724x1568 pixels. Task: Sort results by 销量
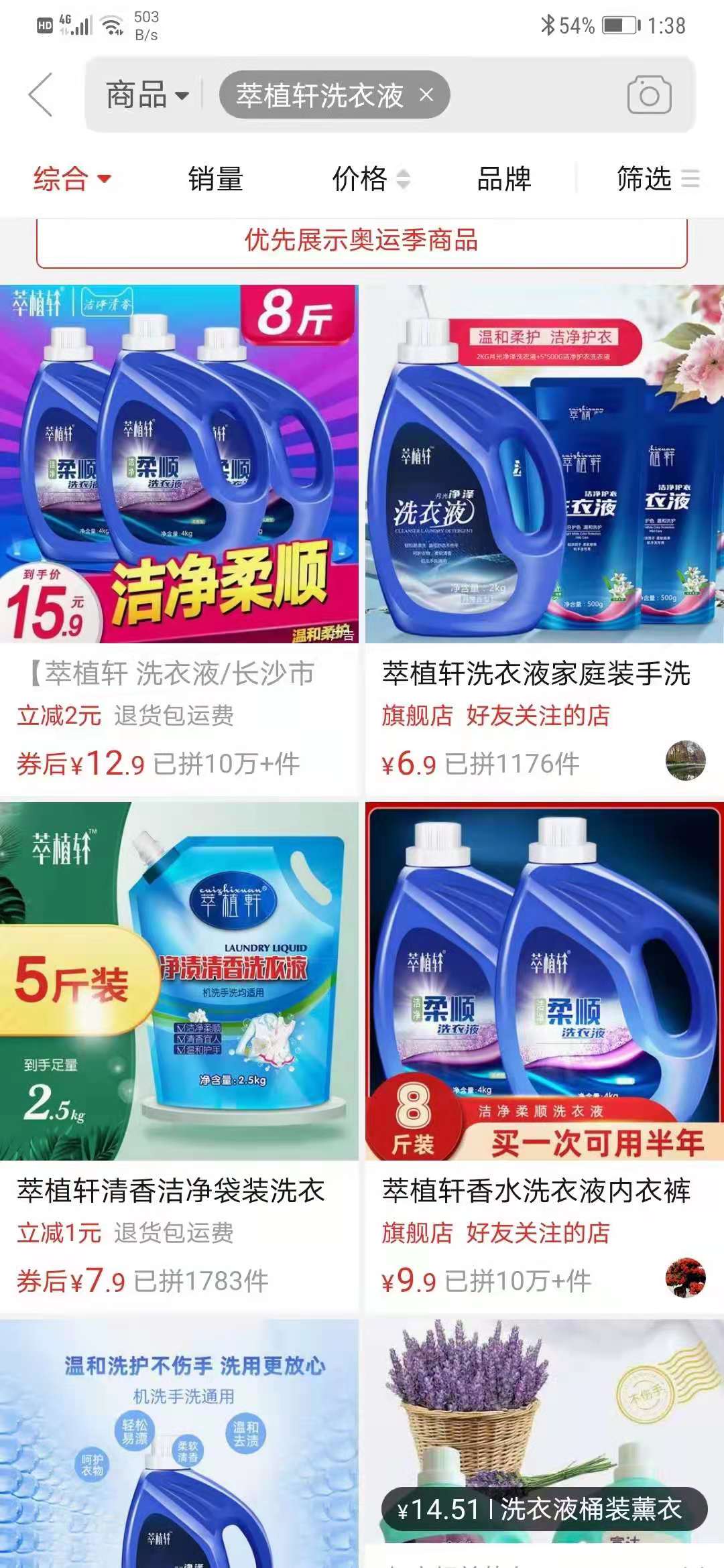[215, 179]
